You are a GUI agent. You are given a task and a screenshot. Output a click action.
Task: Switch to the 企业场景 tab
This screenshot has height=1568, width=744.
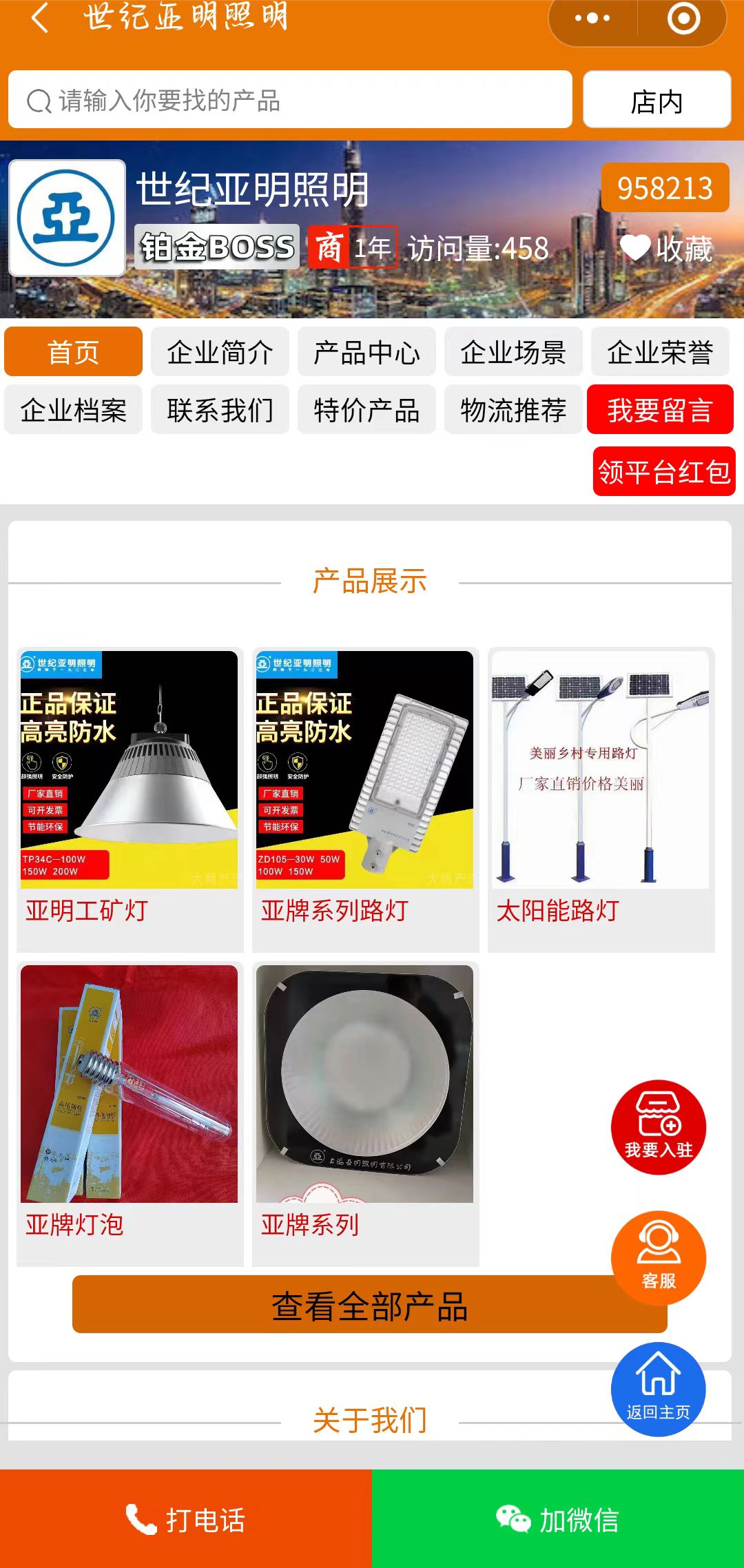pos(513,352)
